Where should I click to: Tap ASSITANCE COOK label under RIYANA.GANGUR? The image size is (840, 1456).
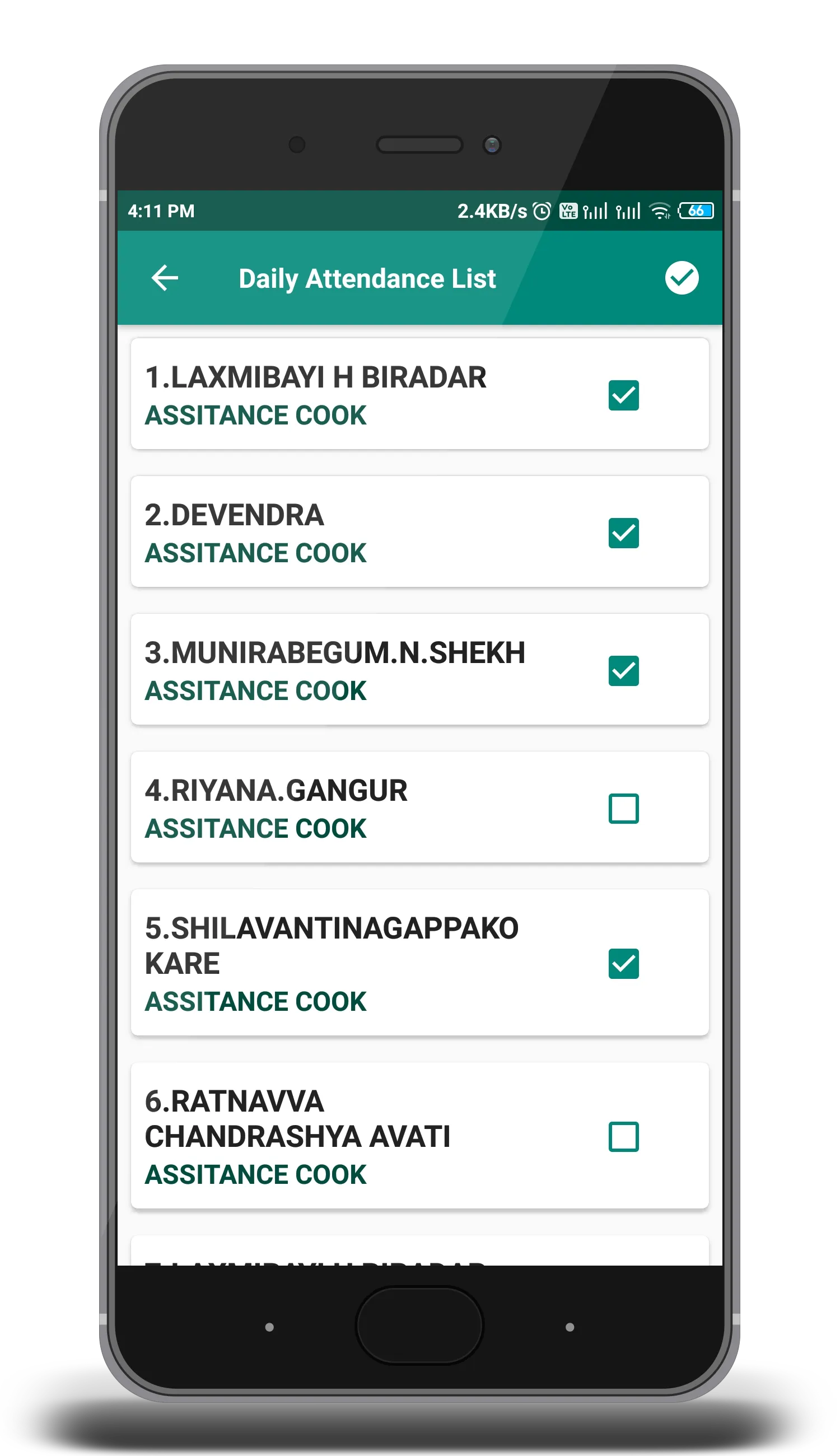pyautogui.click(x=255, y=829)
